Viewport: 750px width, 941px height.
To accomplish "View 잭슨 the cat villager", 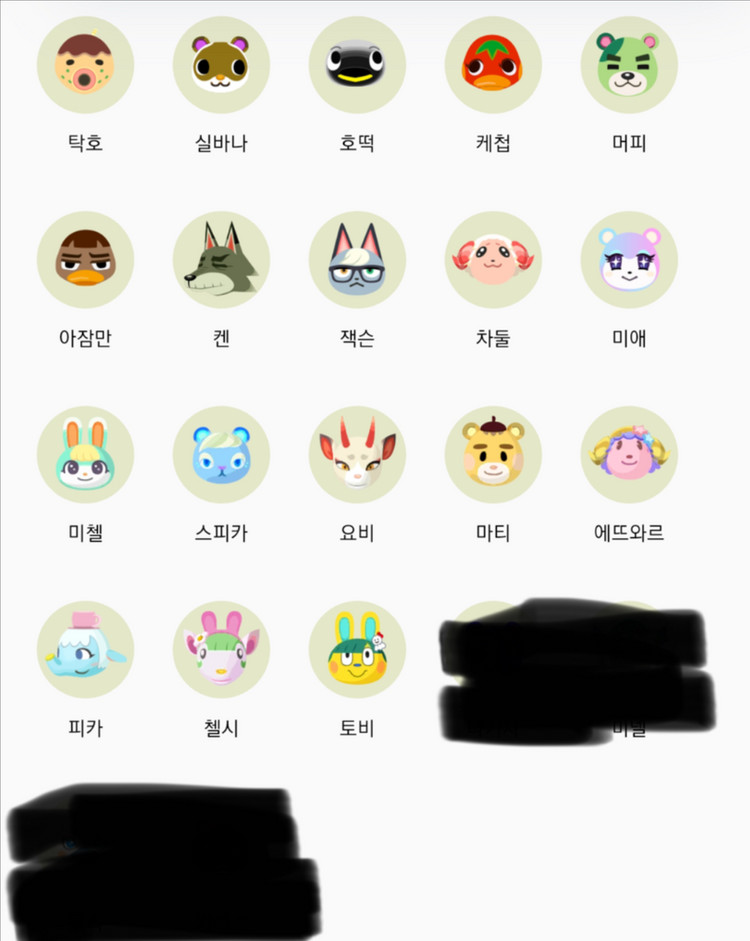I will pos(357,260).
